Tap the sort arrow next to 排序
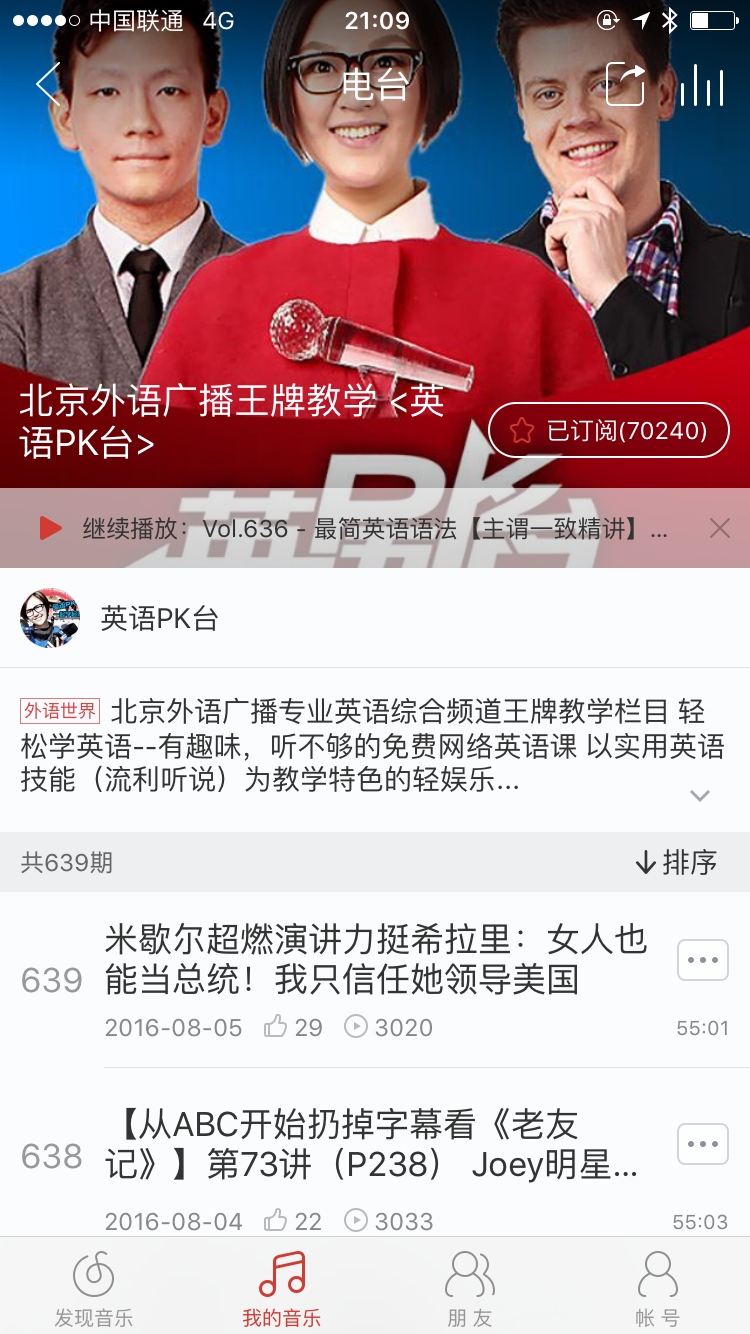This screenshot has width=750, height=1334. tap(647, 862)
